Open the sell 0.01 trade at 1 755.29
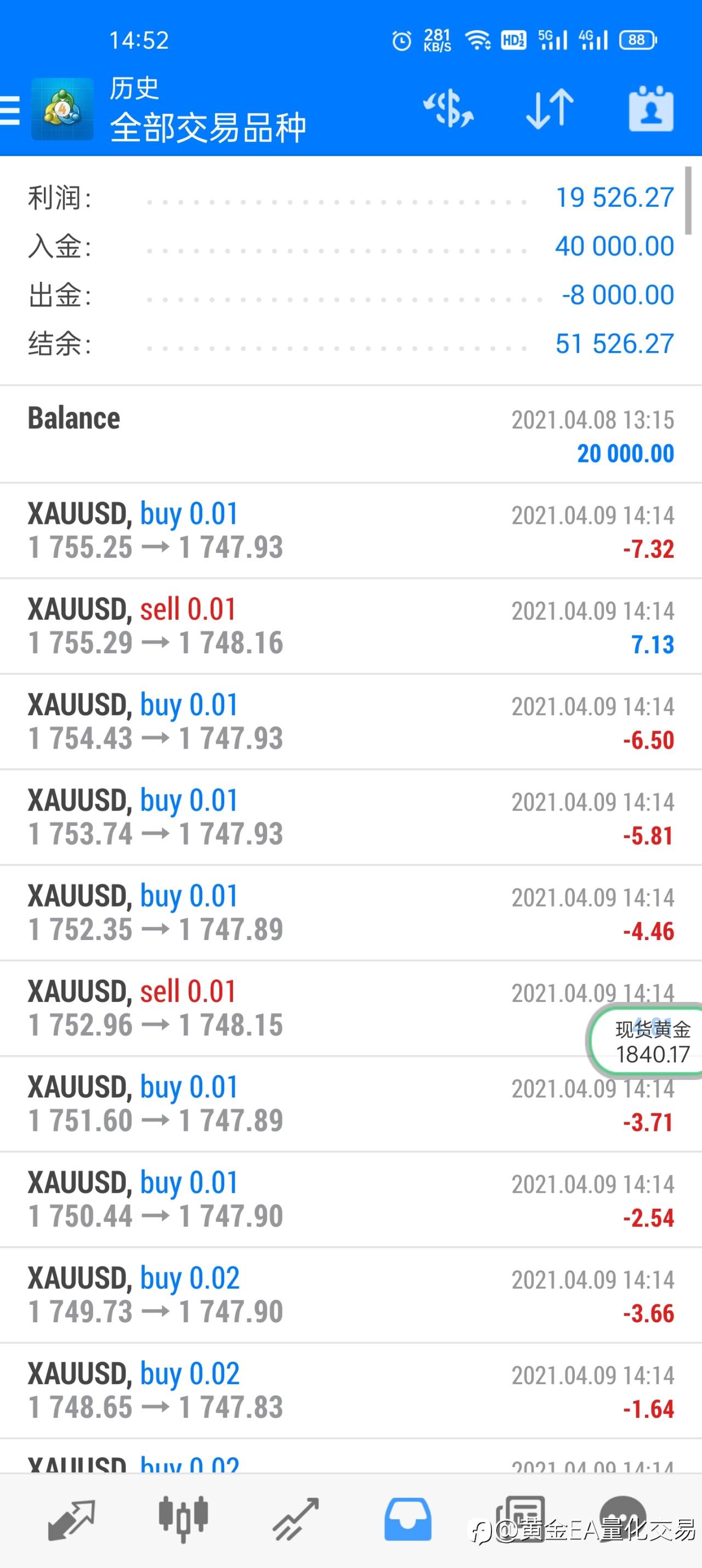This screenshot has height=1568, width=702. [350, 626]
